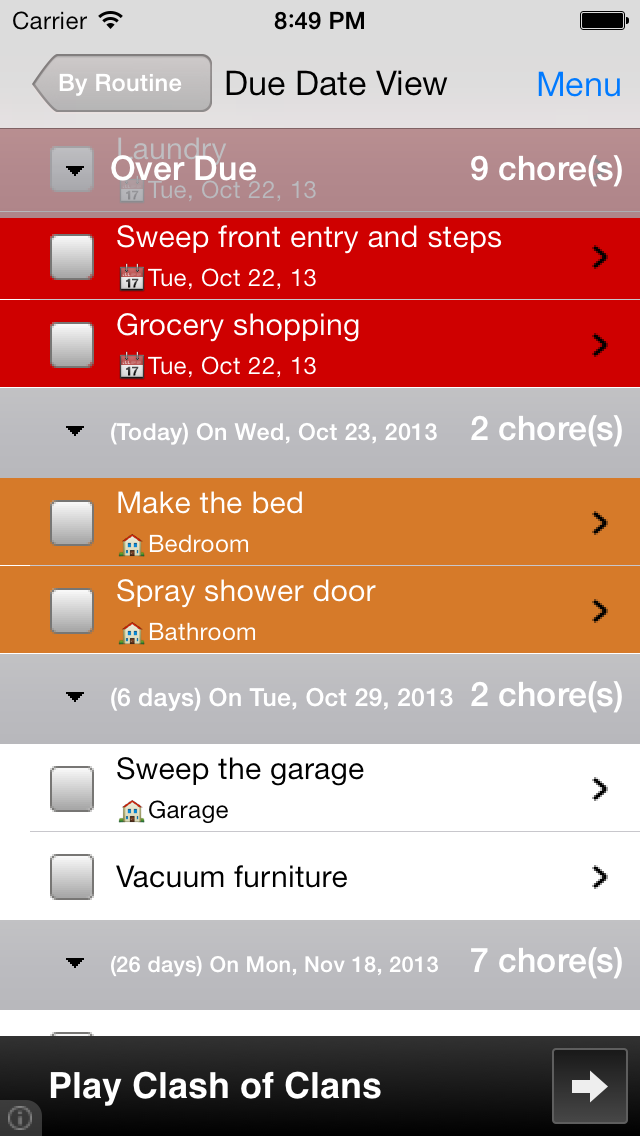640x1136 pixels.
Task: Show ad info icon
Action: click(19, 1118)
